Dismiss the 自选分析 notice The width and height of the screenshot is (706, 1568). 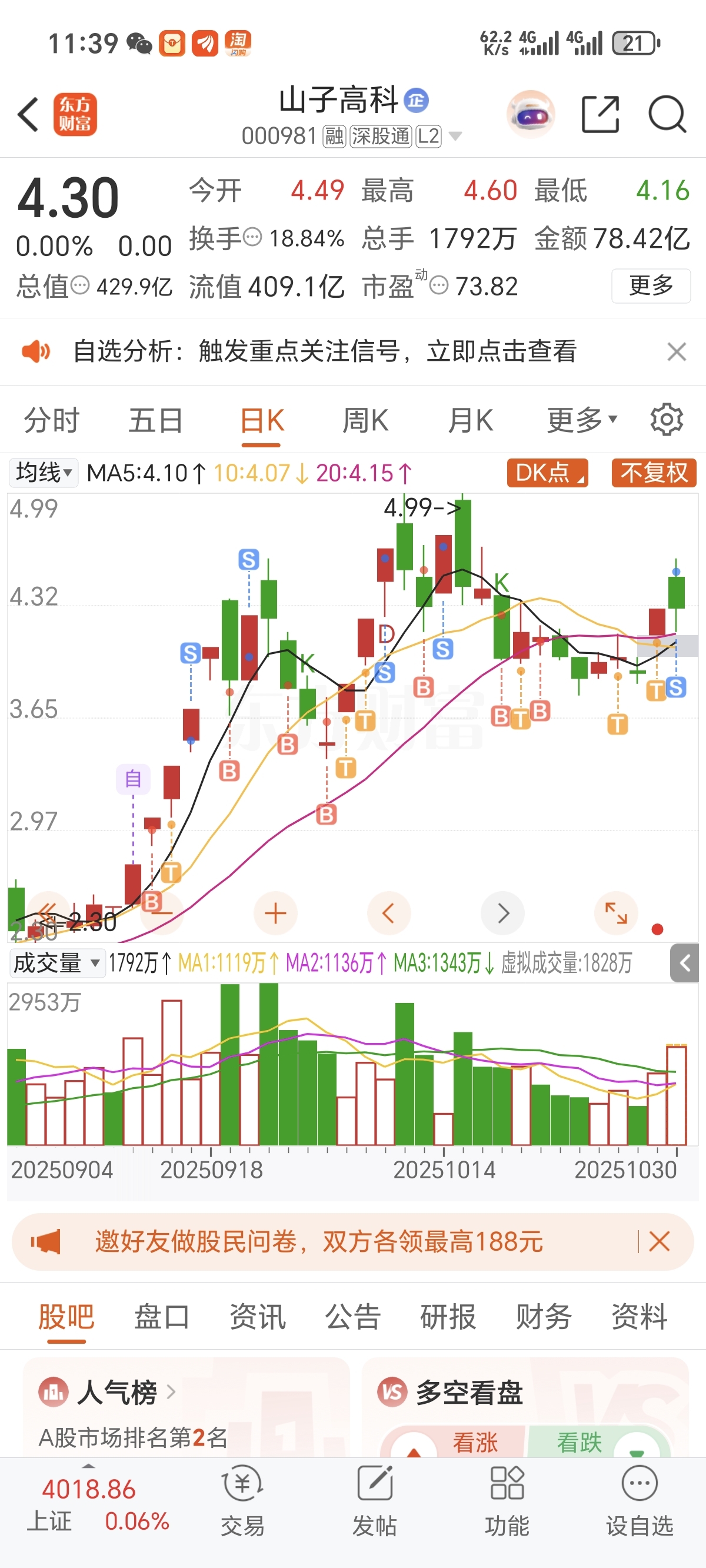click(x=676, y=352)
